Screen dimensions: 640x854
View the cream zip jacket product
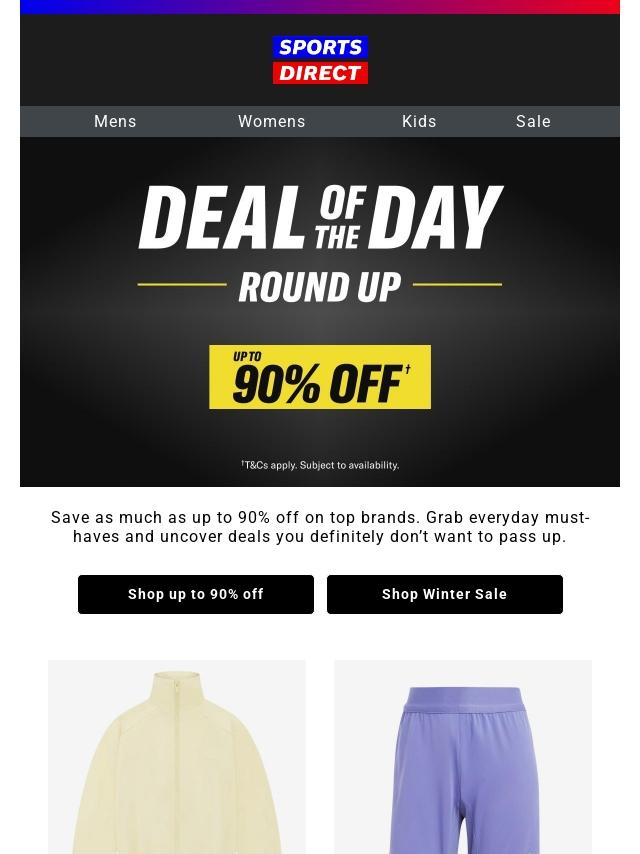point(177,757)
